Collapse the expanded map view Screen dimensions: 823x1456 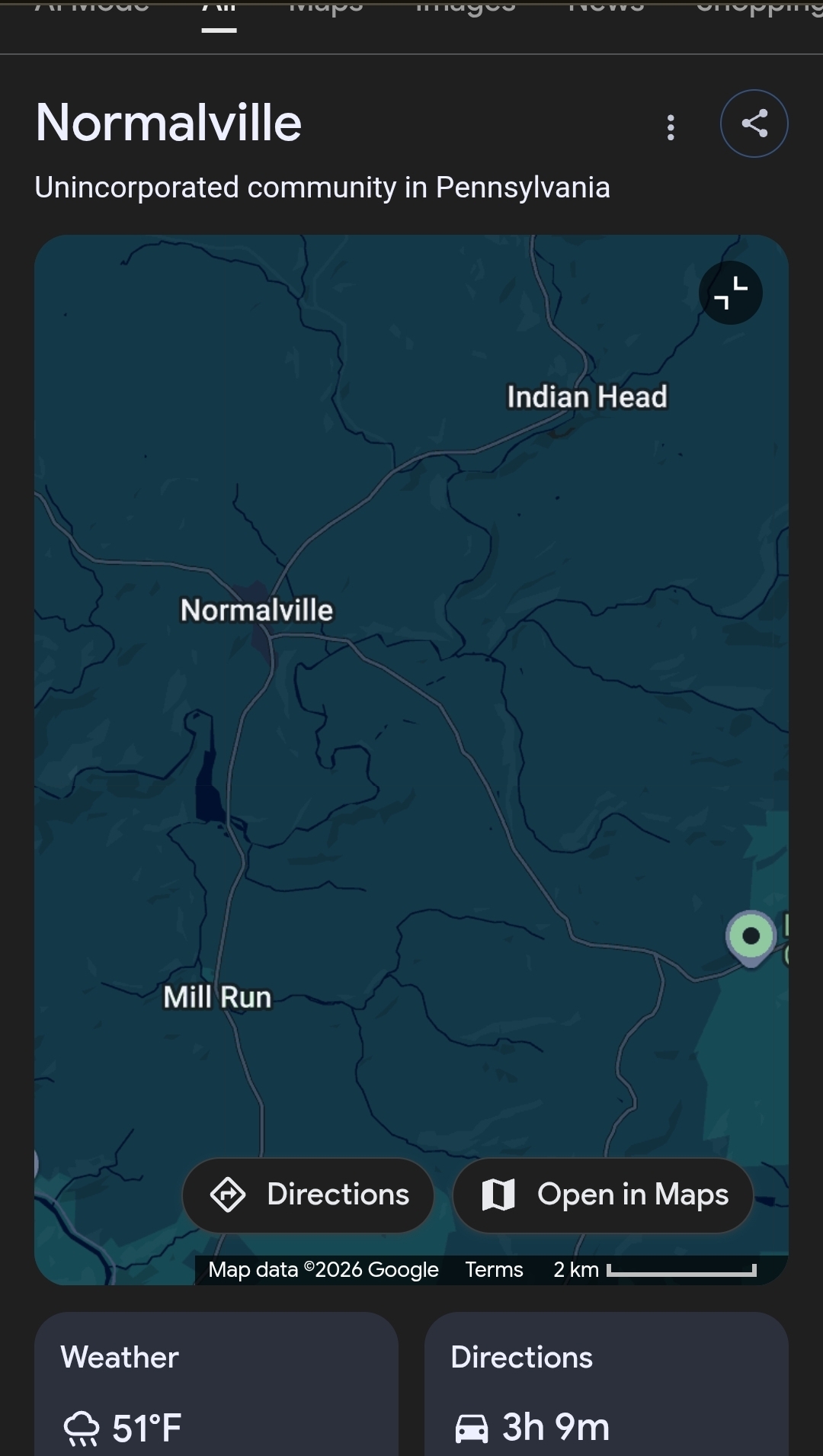(x=730, y=293)
